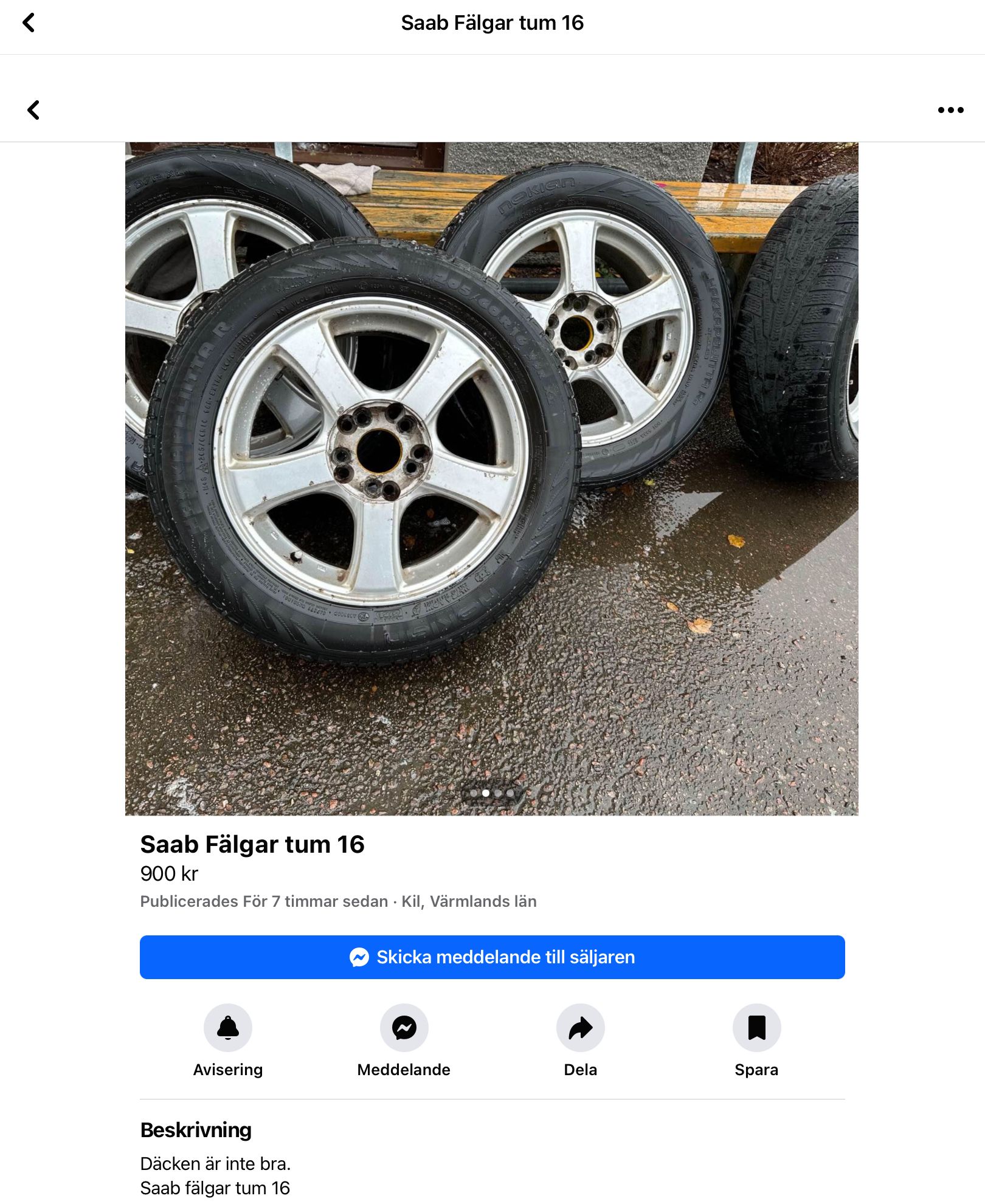985x1204 pixels.
Task: Enable Avisering alerts for this listing
Action: 228,1028
